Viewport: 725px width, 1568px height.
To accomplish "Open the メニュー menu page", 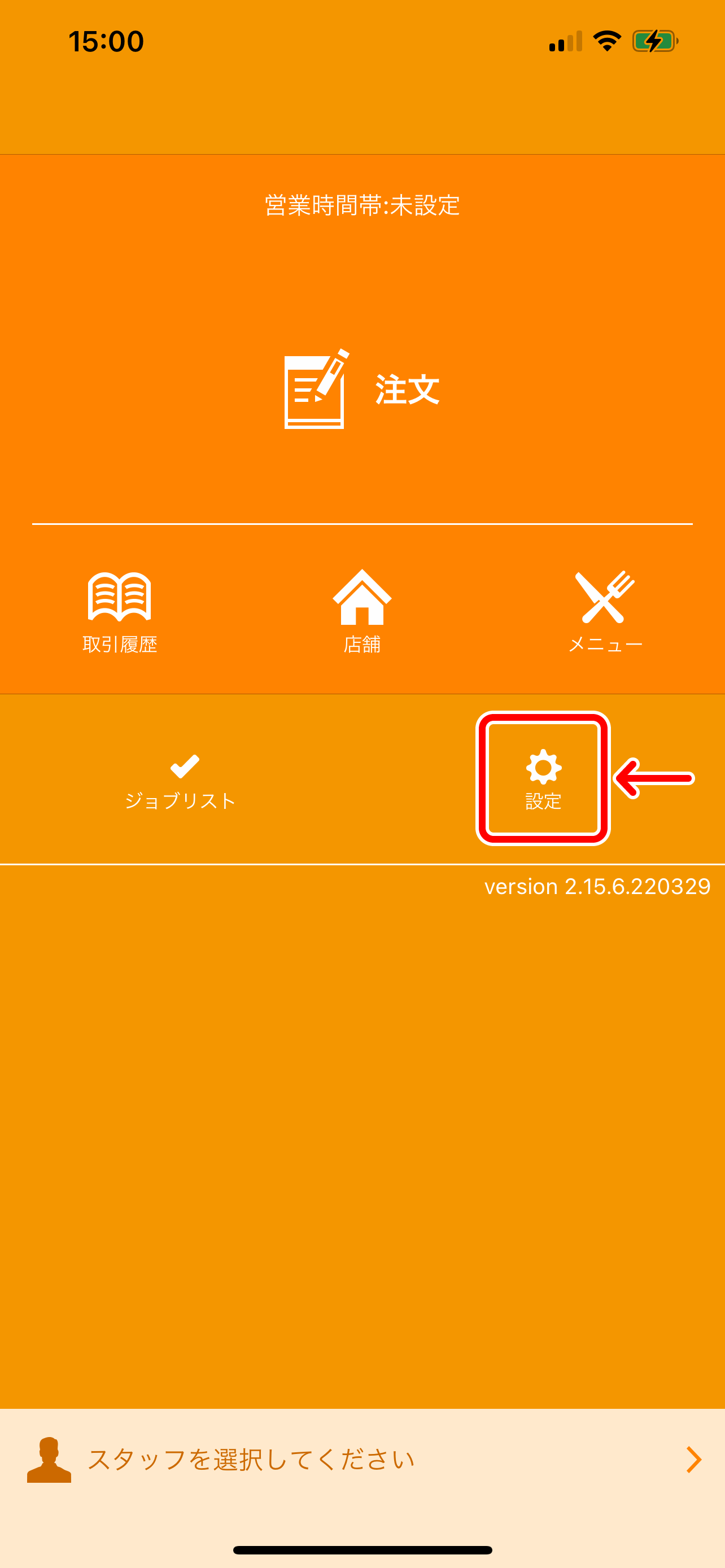I will tap(605, 612).
